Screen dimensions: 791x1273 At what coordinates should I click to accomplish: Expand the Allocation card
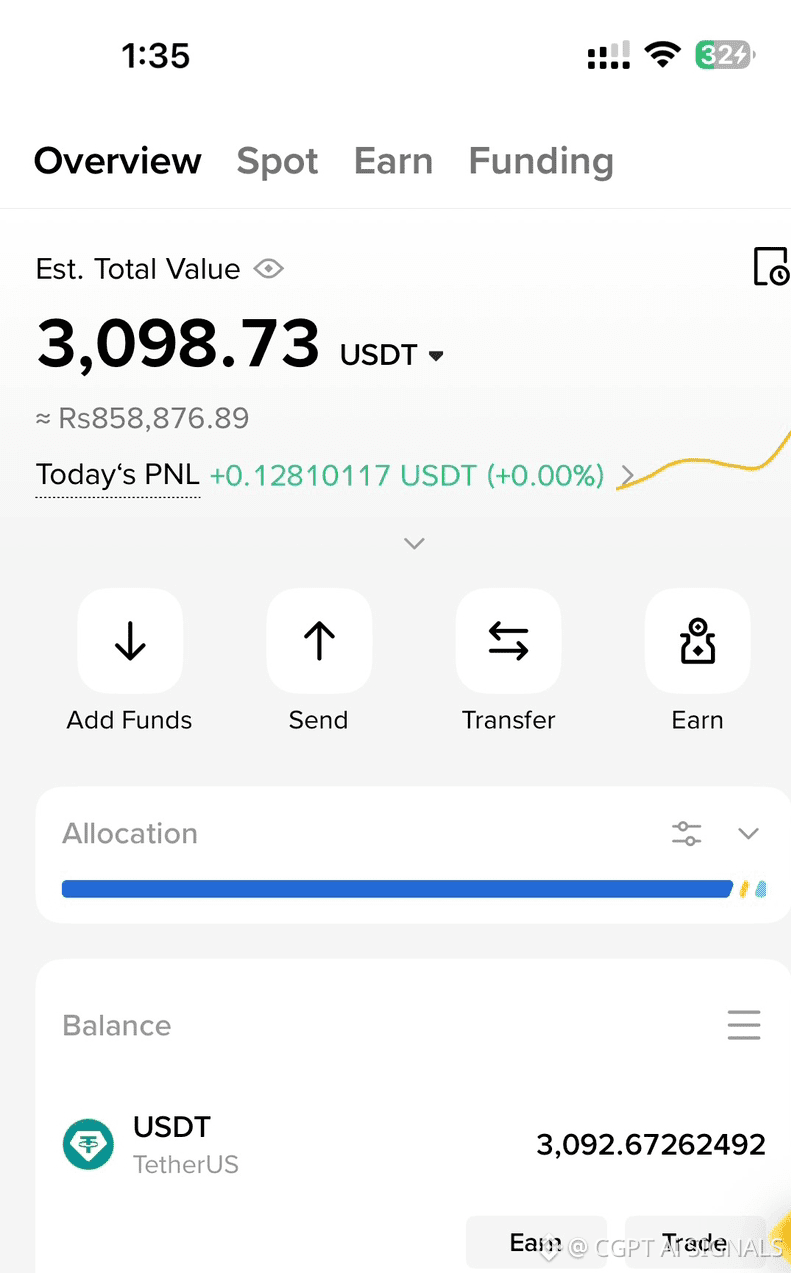(x=748, y=834)
